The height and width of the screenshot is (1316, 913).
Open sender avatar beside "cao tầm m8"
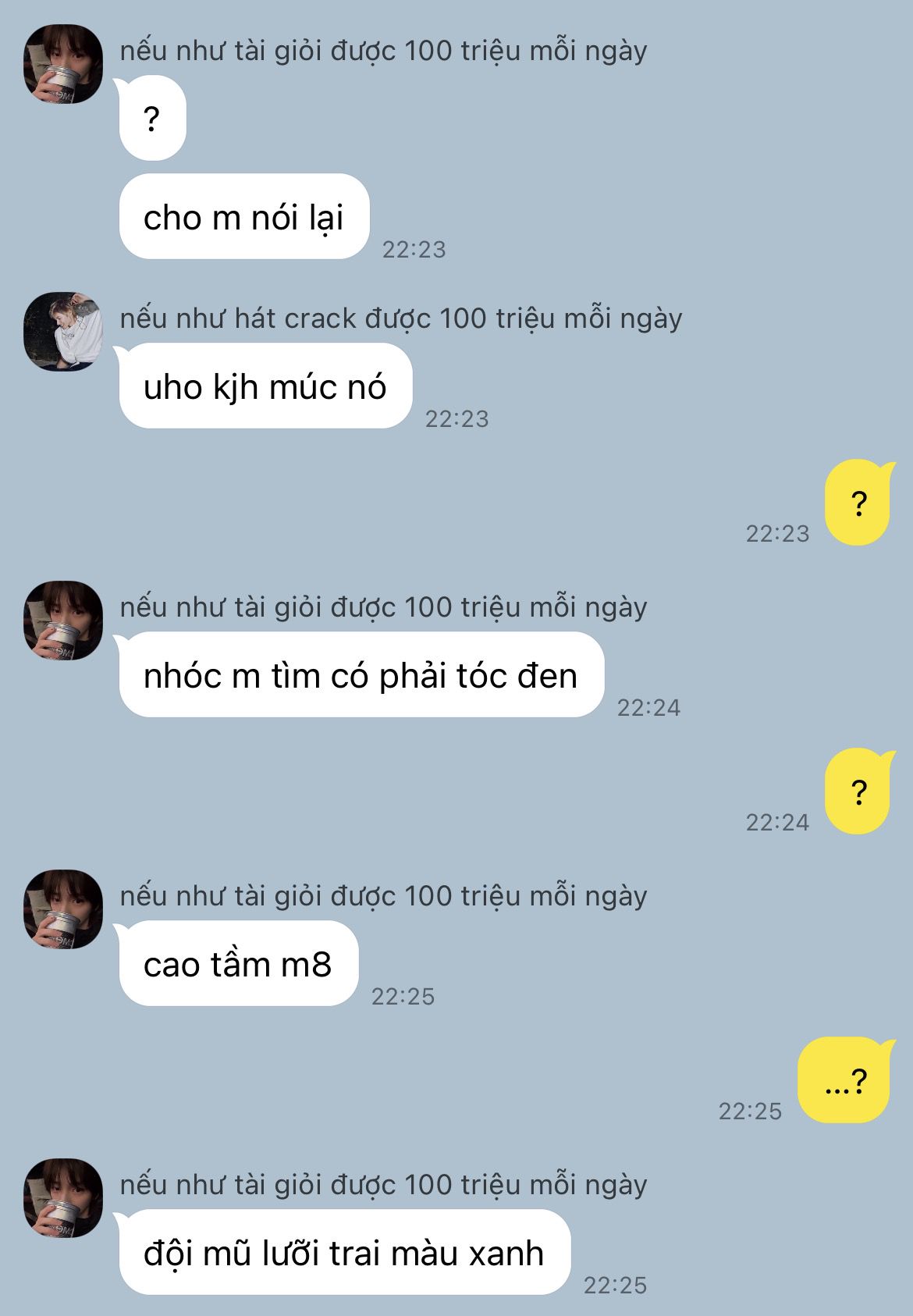[x=63, y=909]
